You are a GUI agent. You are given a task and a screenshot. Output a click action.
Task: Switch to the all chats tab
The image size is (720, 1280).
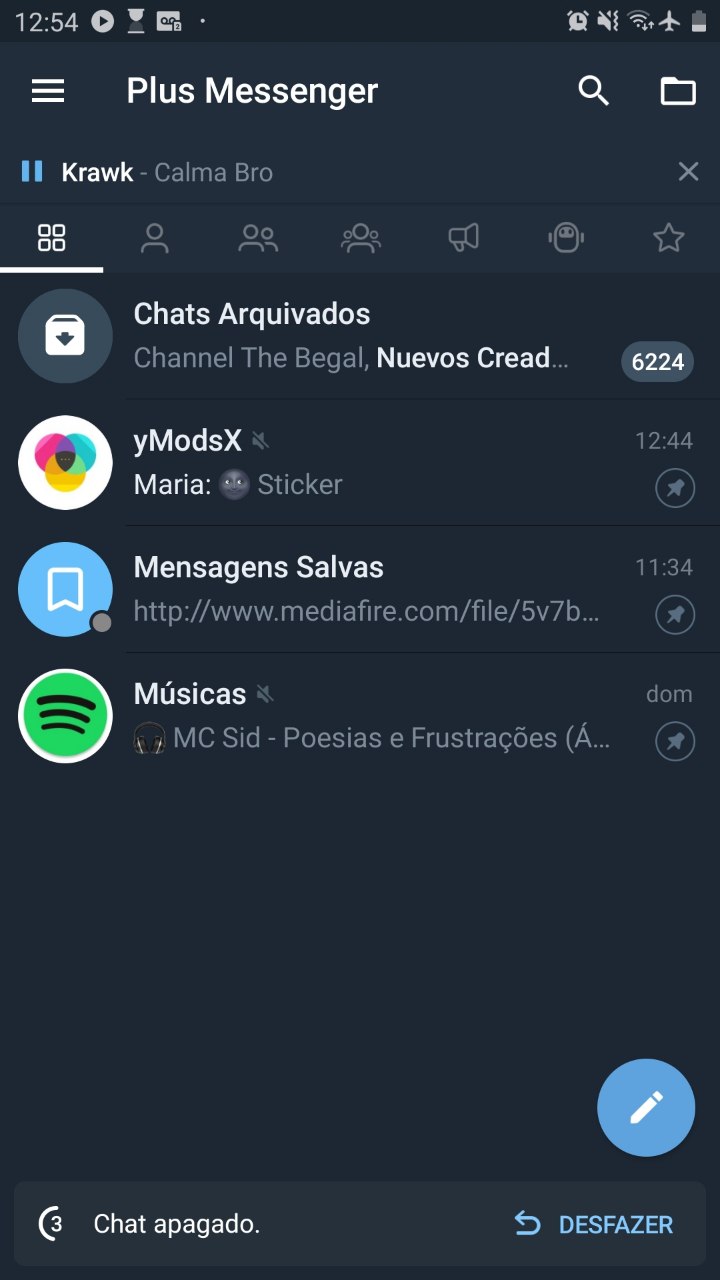(51, 238)
